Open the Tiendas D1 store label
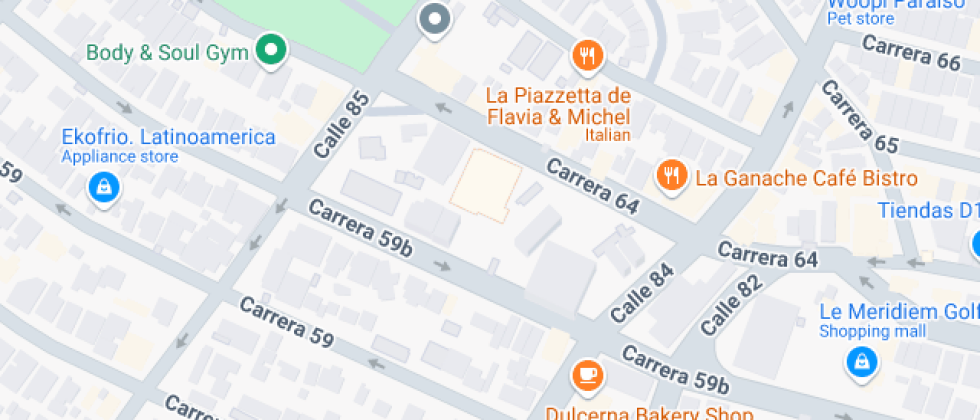Image resolution: width=980 pixels, height=420 pixels. tap(928, 211)
